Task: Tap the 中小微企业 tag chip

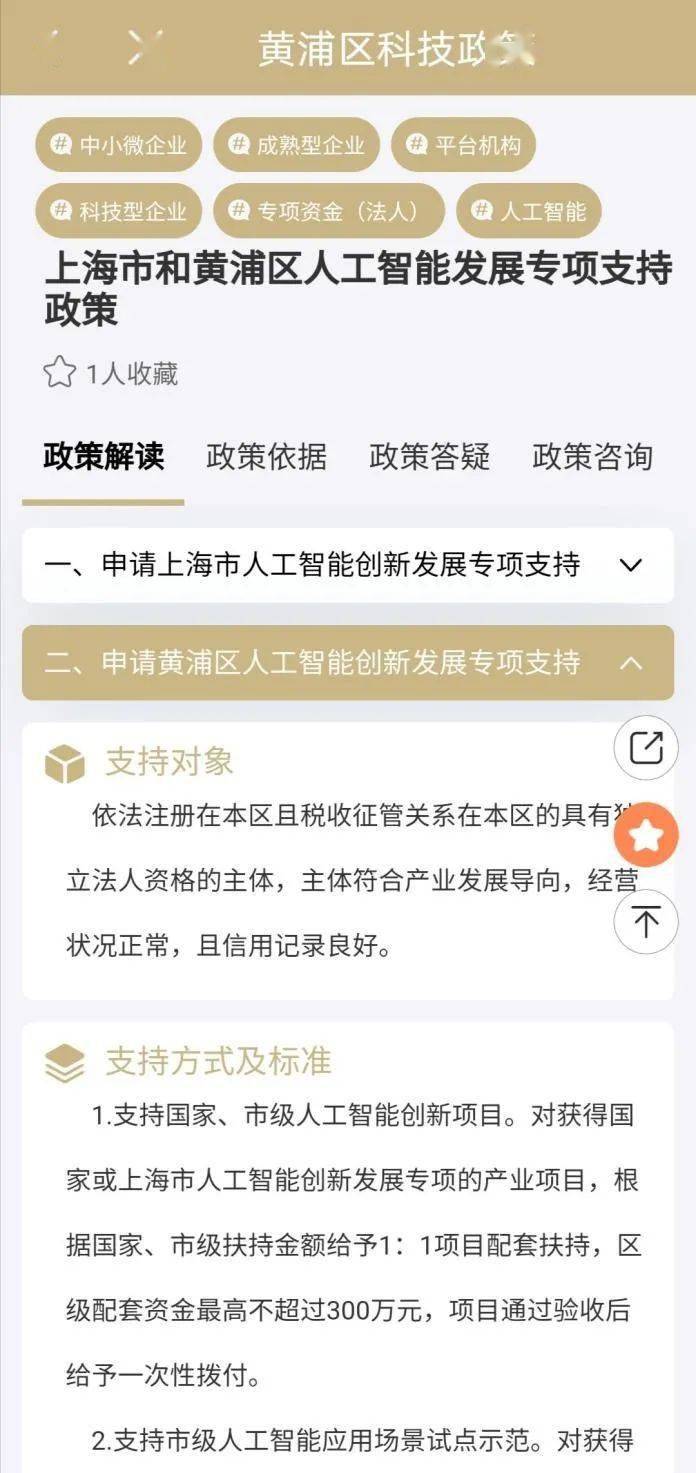Action: tap(119, 145)
